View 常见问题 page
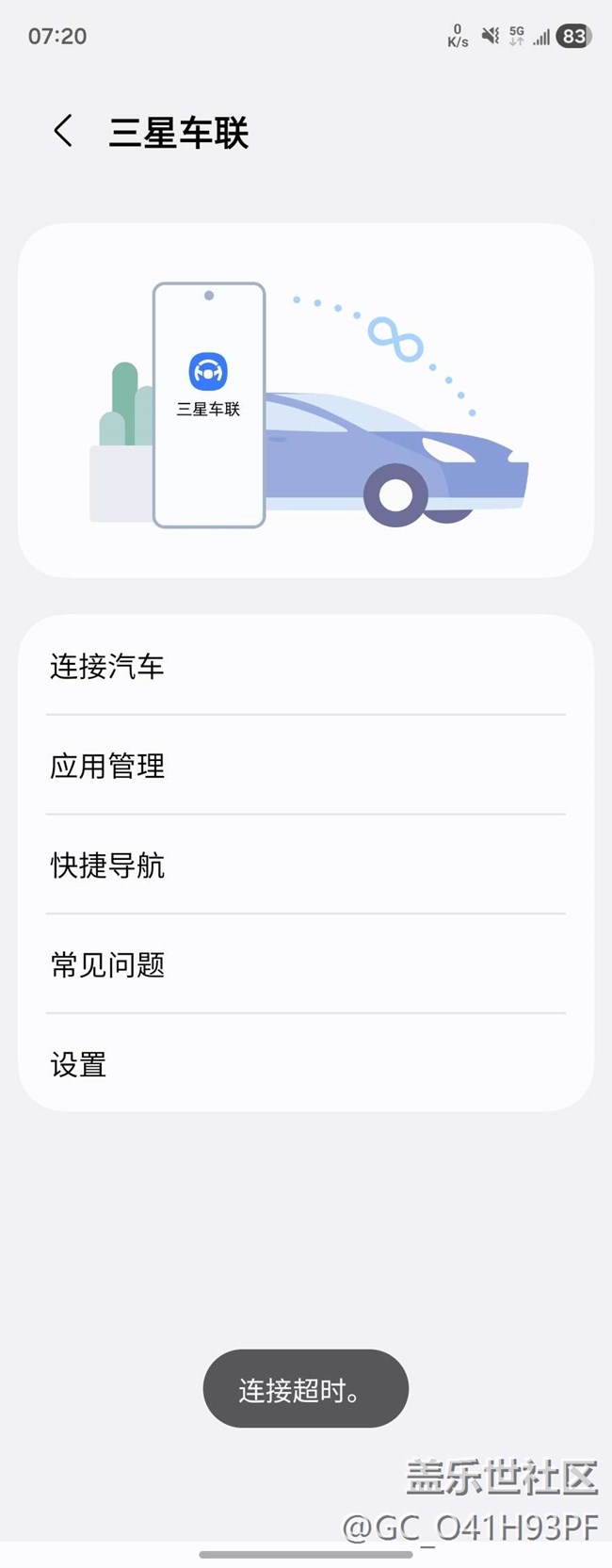612x1568 pixels. pyautogui.click(x=305, y=964)
